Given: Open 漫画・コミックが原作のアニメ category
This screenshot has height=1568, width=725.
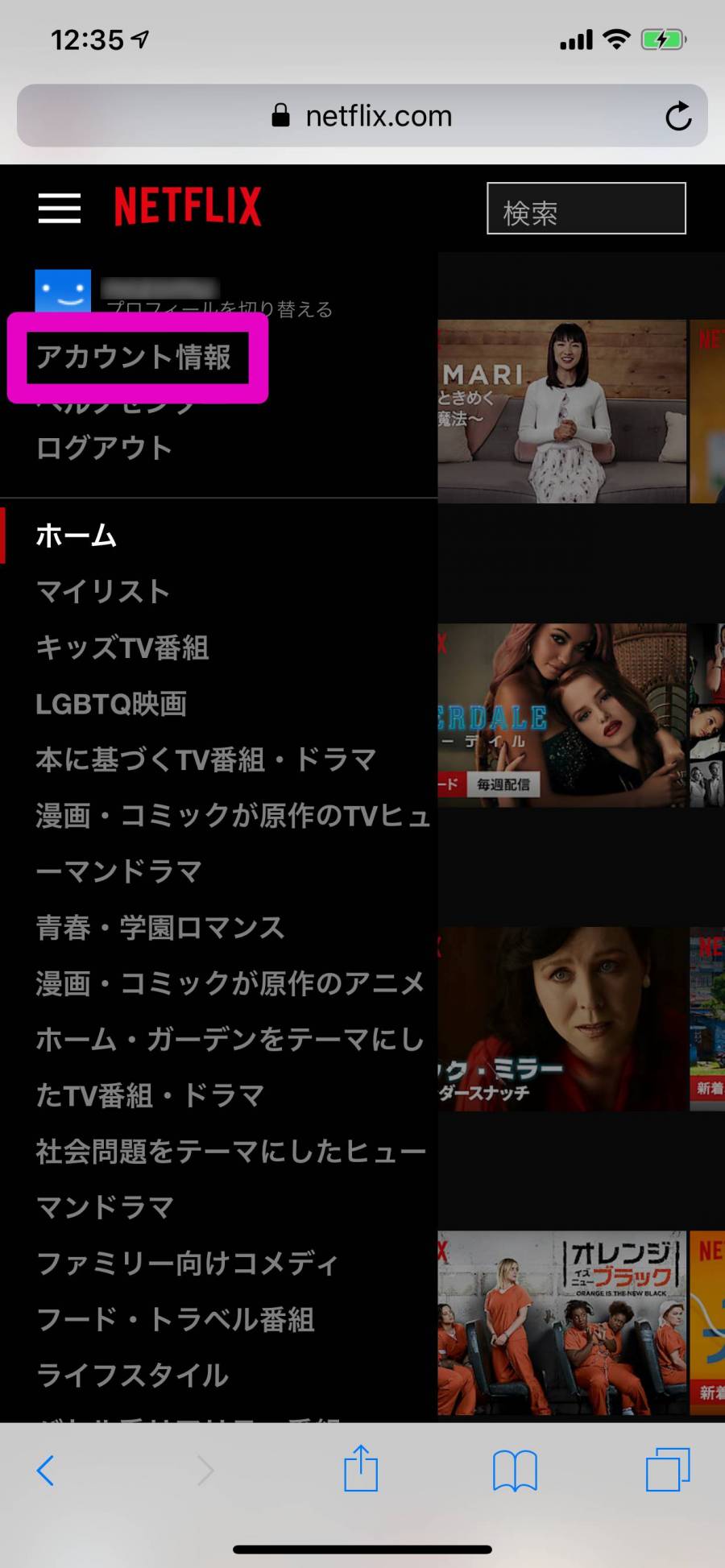Looking at the screenshot, I should click(x=230, y=983).
